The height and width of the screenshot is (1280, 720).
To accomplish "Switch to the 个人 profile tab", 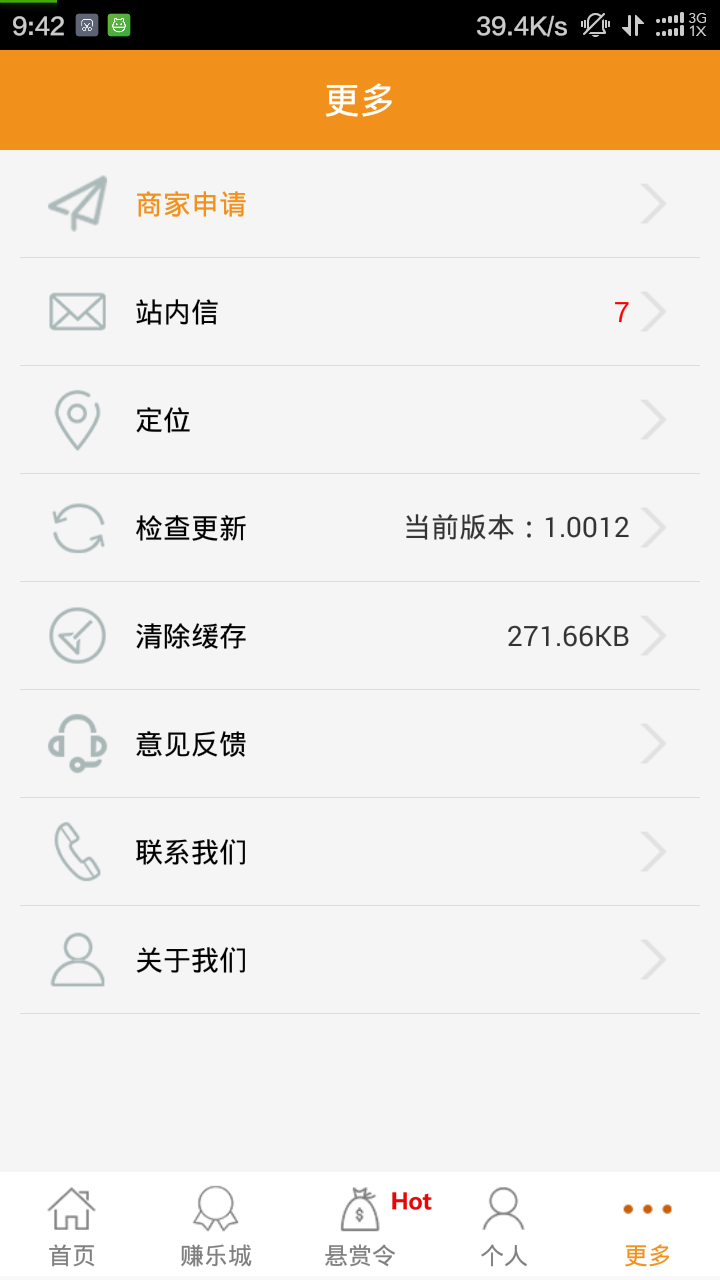I will point(504,1226).
